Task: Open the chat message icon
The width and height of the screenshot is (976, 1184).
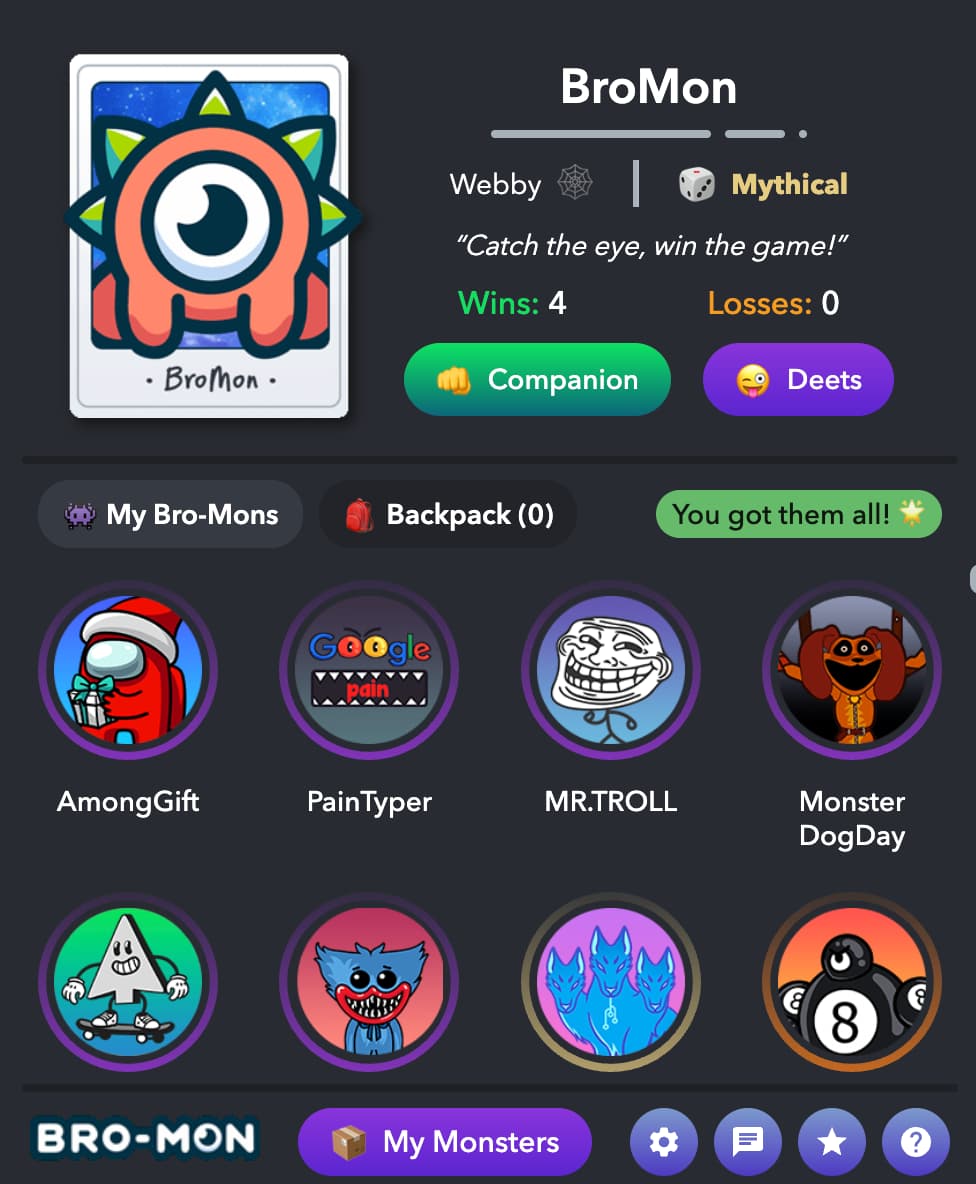Action: click(x=748, y=1142)
